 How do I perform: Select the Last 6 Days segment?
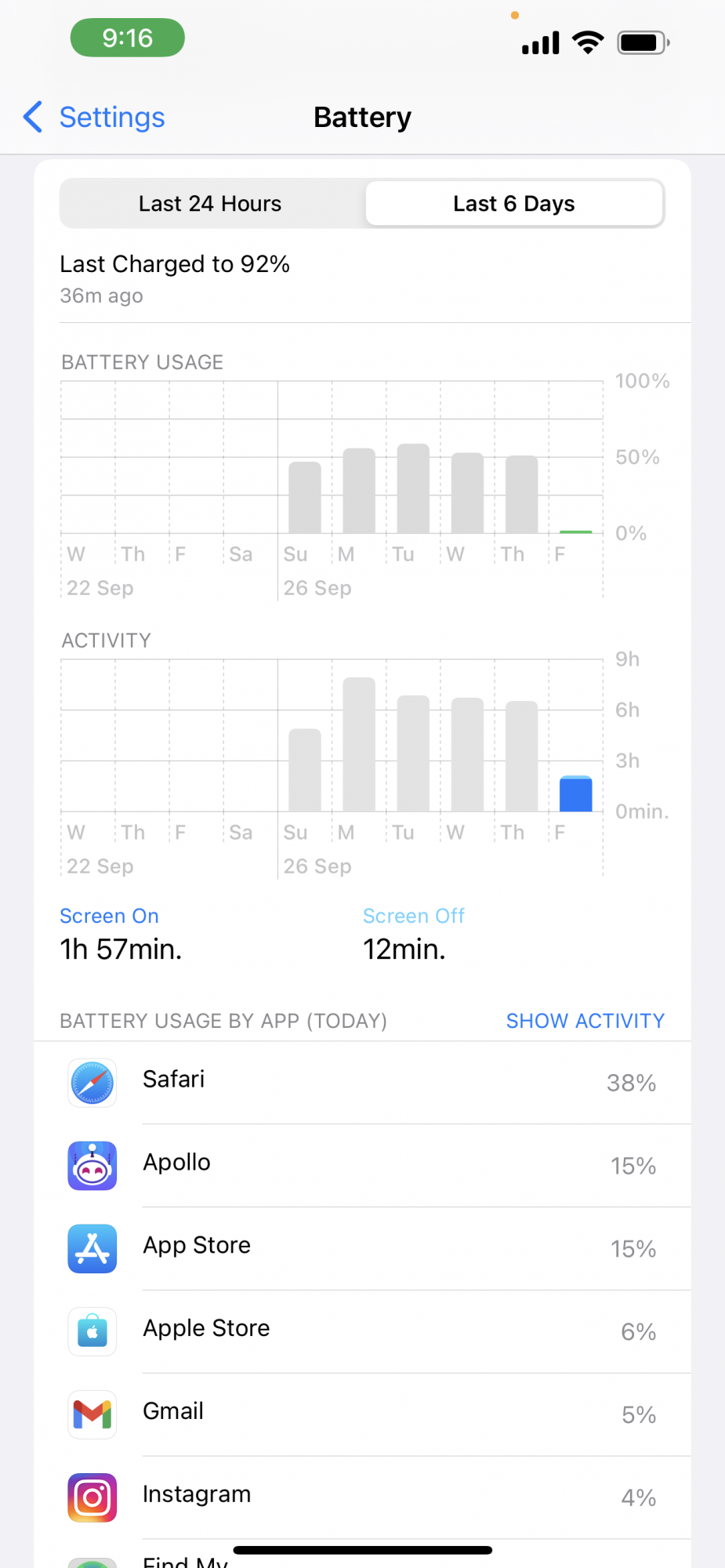click(514, 204)
